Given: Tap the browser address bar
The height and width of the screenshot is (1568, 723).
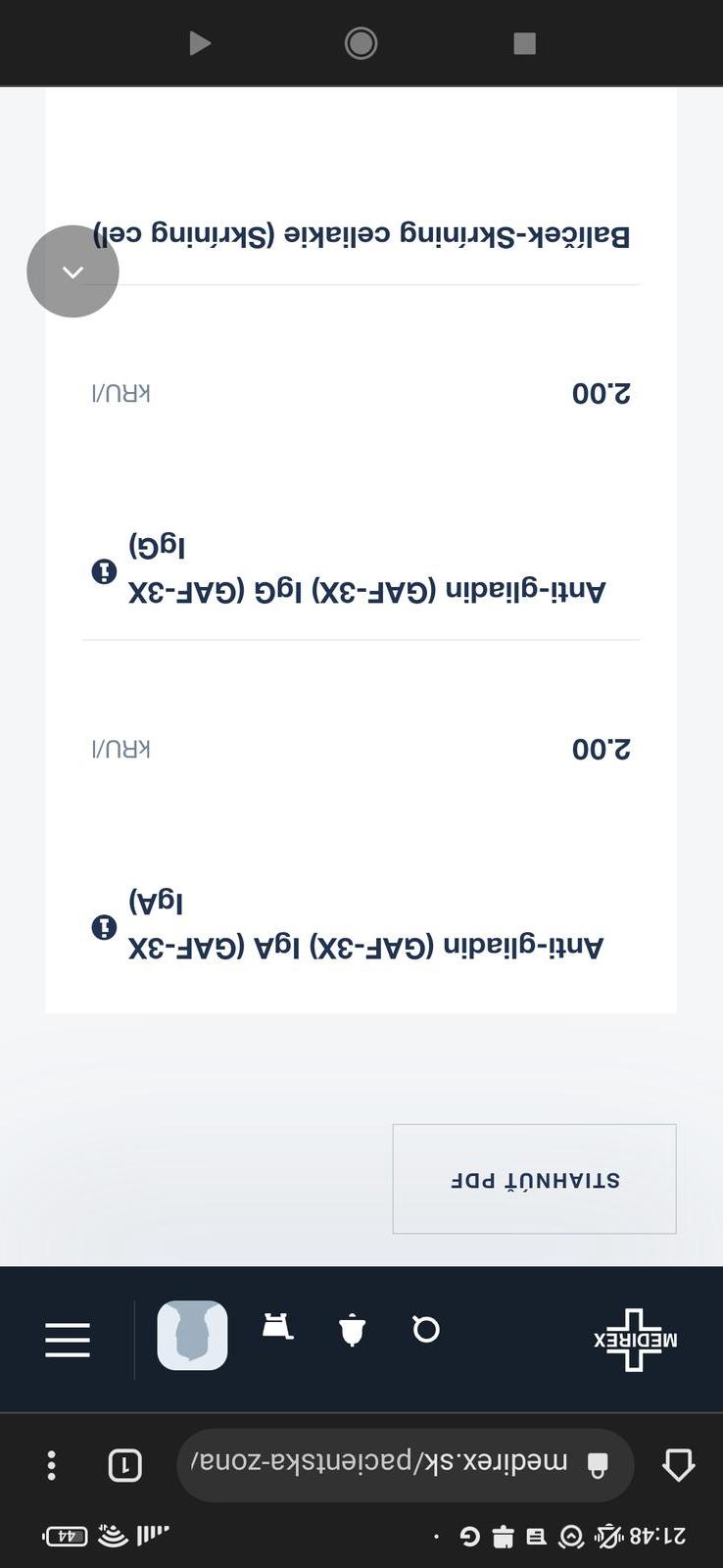Looking at the screenshot, I should click(406, 1464).
